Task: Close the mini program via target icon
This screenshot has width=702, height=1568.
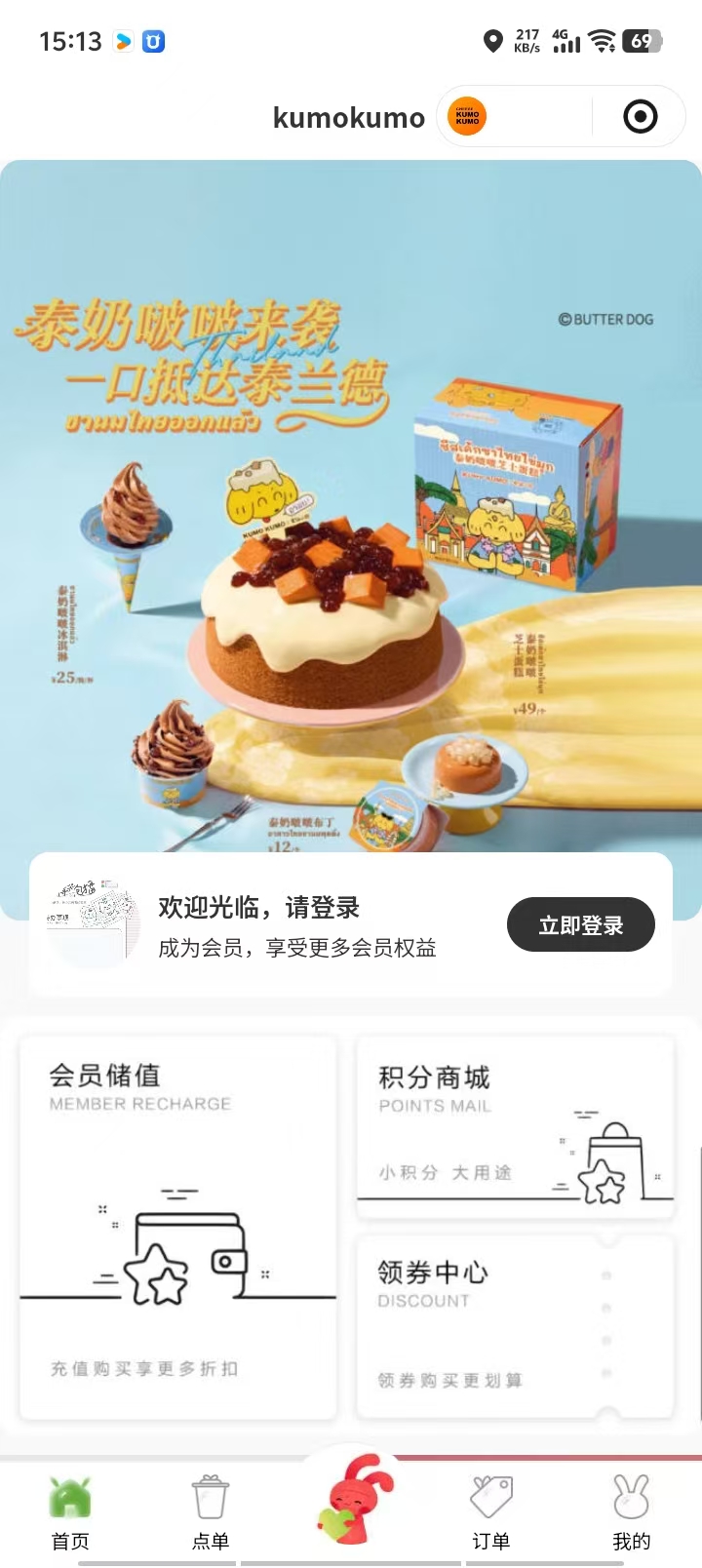Action: [x=640, y=117]
